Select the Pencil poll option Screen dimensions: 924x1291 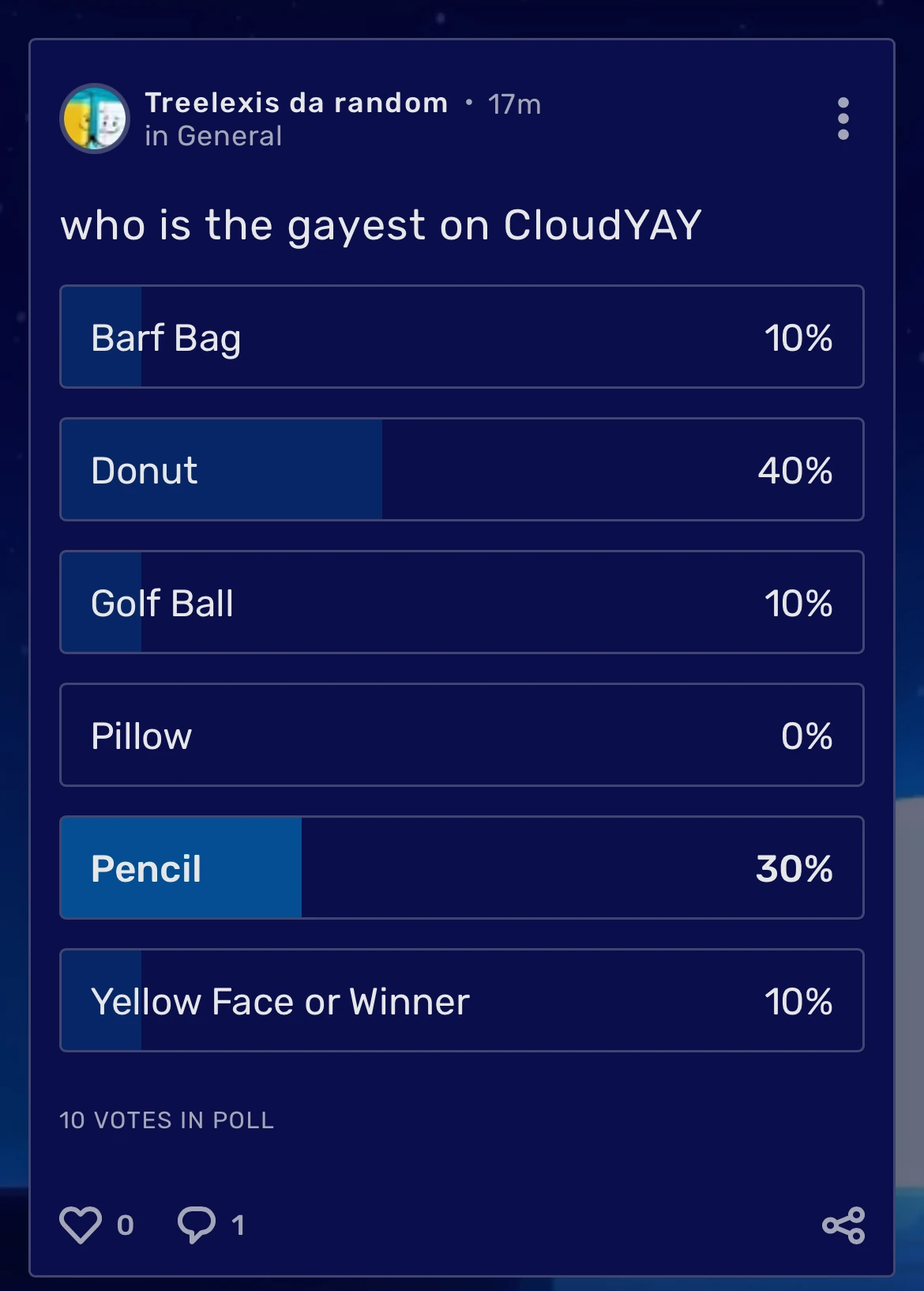tap(462, 868)
